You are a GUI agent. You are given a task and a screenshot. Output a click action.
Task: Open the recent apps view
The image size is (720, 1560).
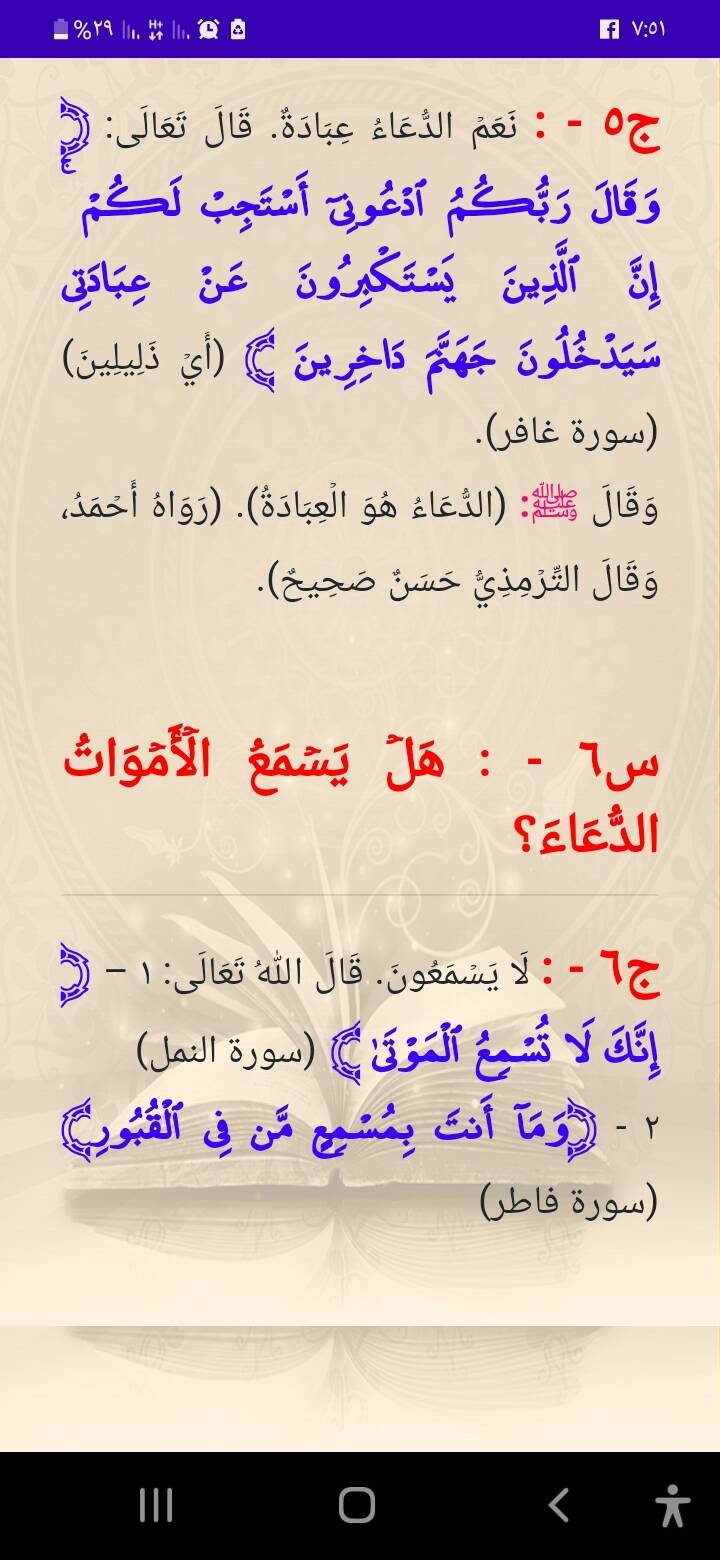pyautogui.click(x=156, y=1505)
